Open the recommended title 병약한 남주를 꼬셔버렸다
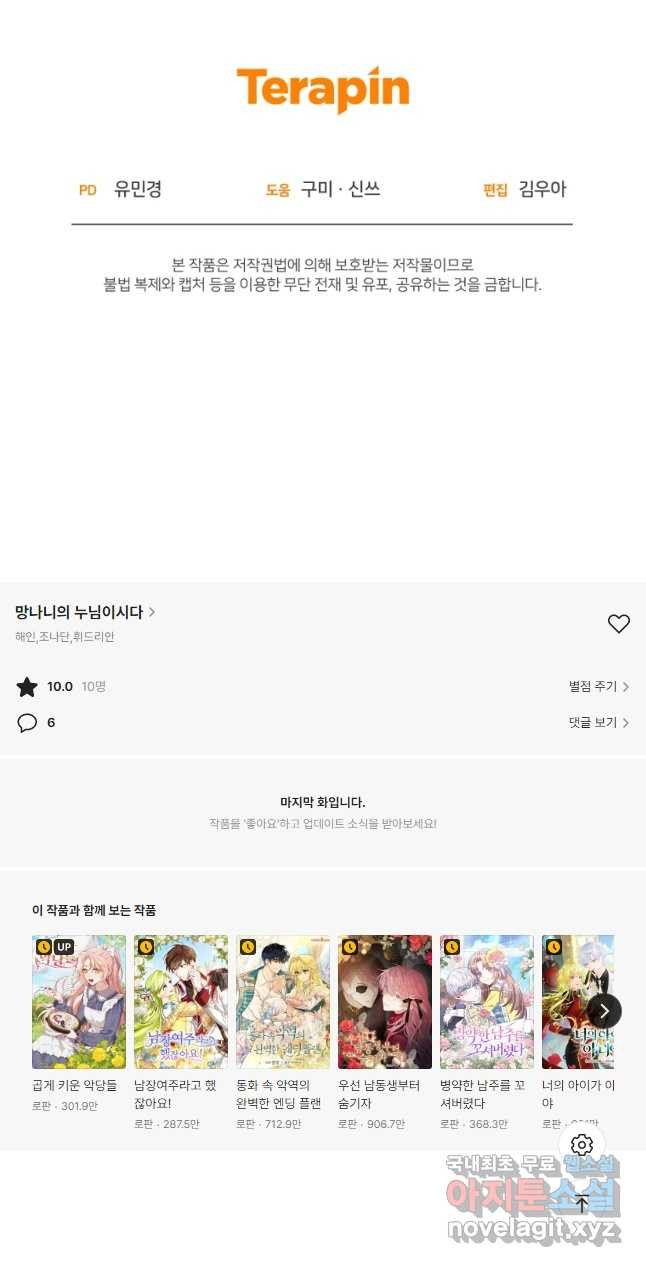The width and height of the screenshot is (646, 1267). click(x=487, y=1002)
